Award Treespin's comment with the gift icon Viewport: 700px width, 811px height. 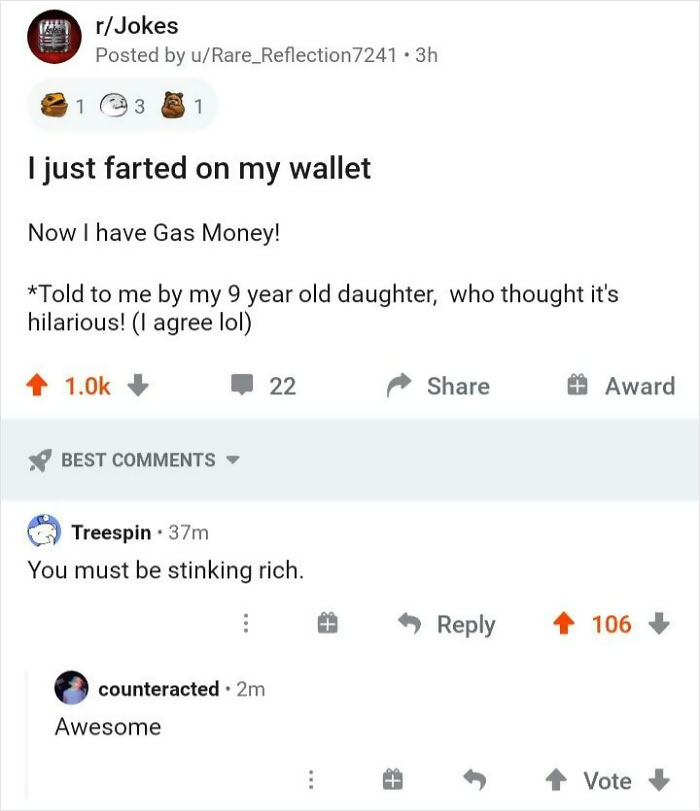(x=325, y=624)
